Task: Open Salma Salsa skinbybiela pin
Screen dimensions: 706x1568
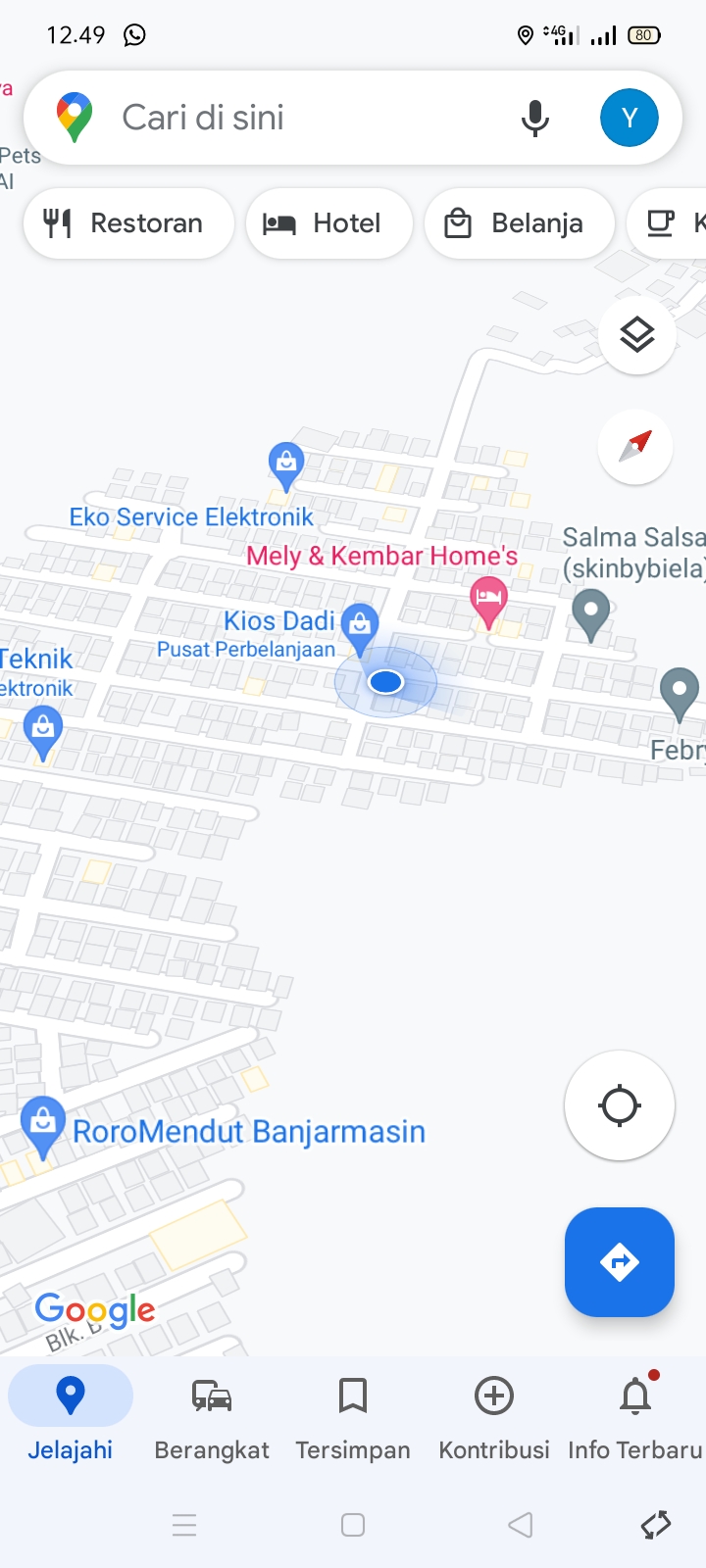Action: [590, 612]
